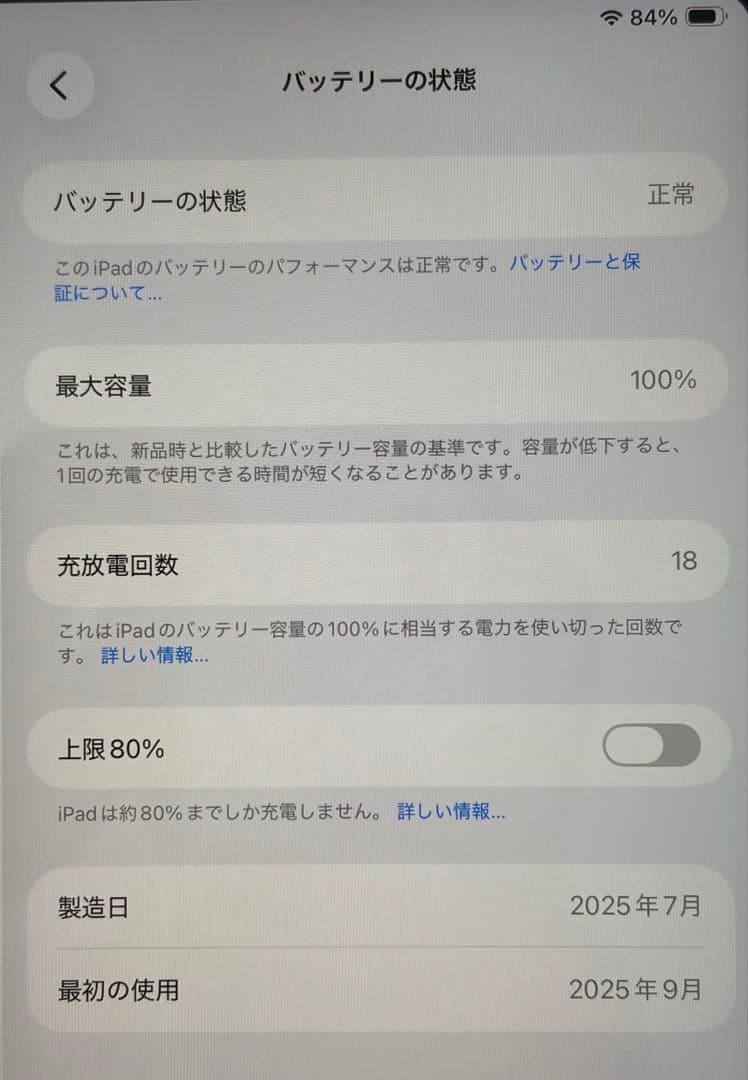Tap the back chevron to return to Settings
Screen dimensions: 748x1080
[x=60, y=85]
